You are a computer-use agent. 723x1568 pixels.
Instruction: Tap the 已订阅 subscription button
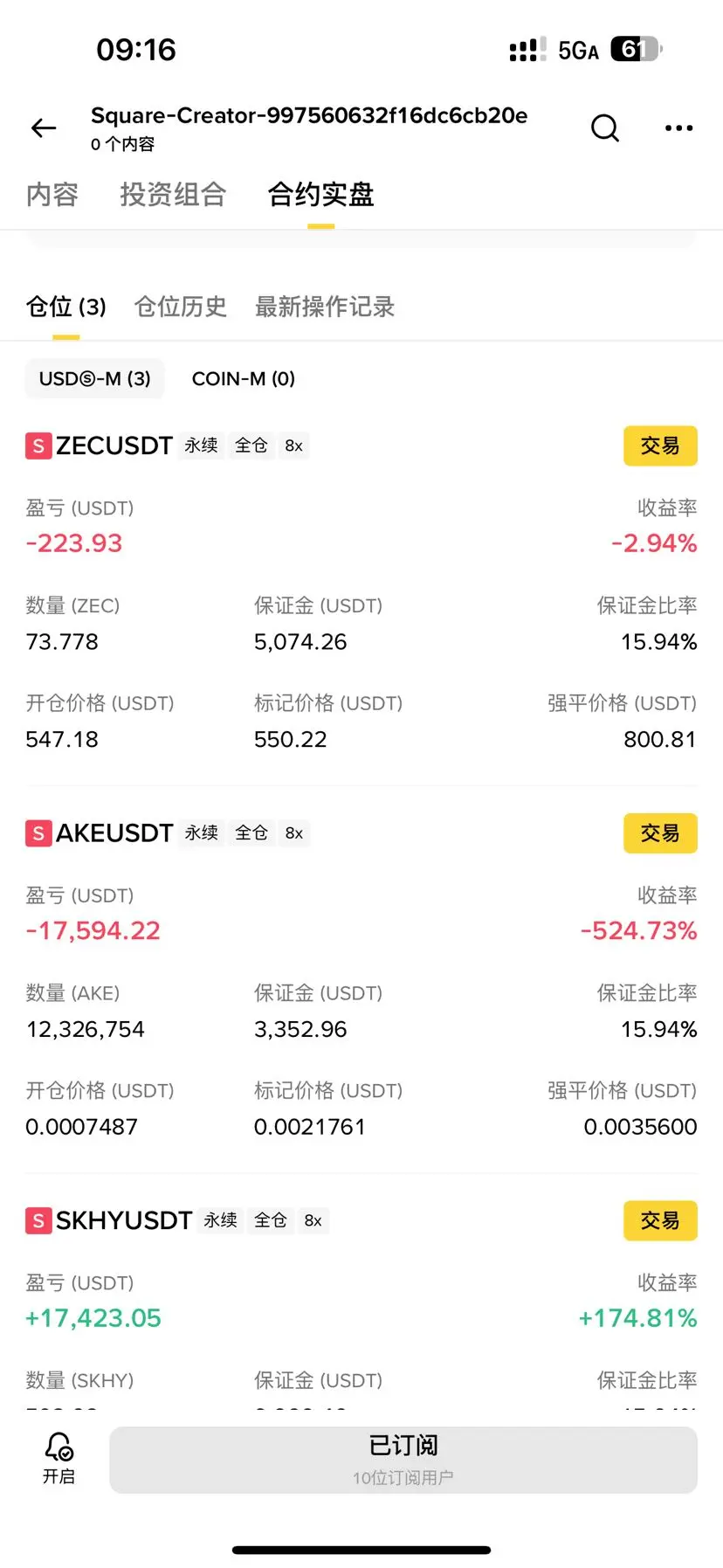pyautogui.click(x=403, y=1460)
